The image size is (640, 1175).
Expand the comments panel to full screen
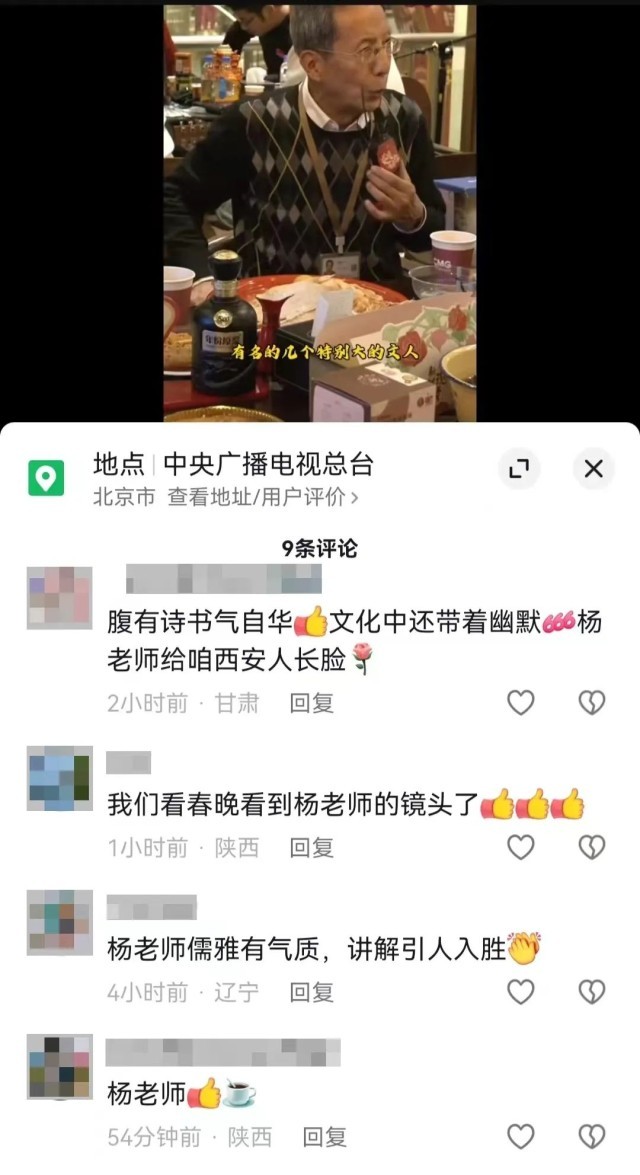pyautogui.click(x=518, y=468)
